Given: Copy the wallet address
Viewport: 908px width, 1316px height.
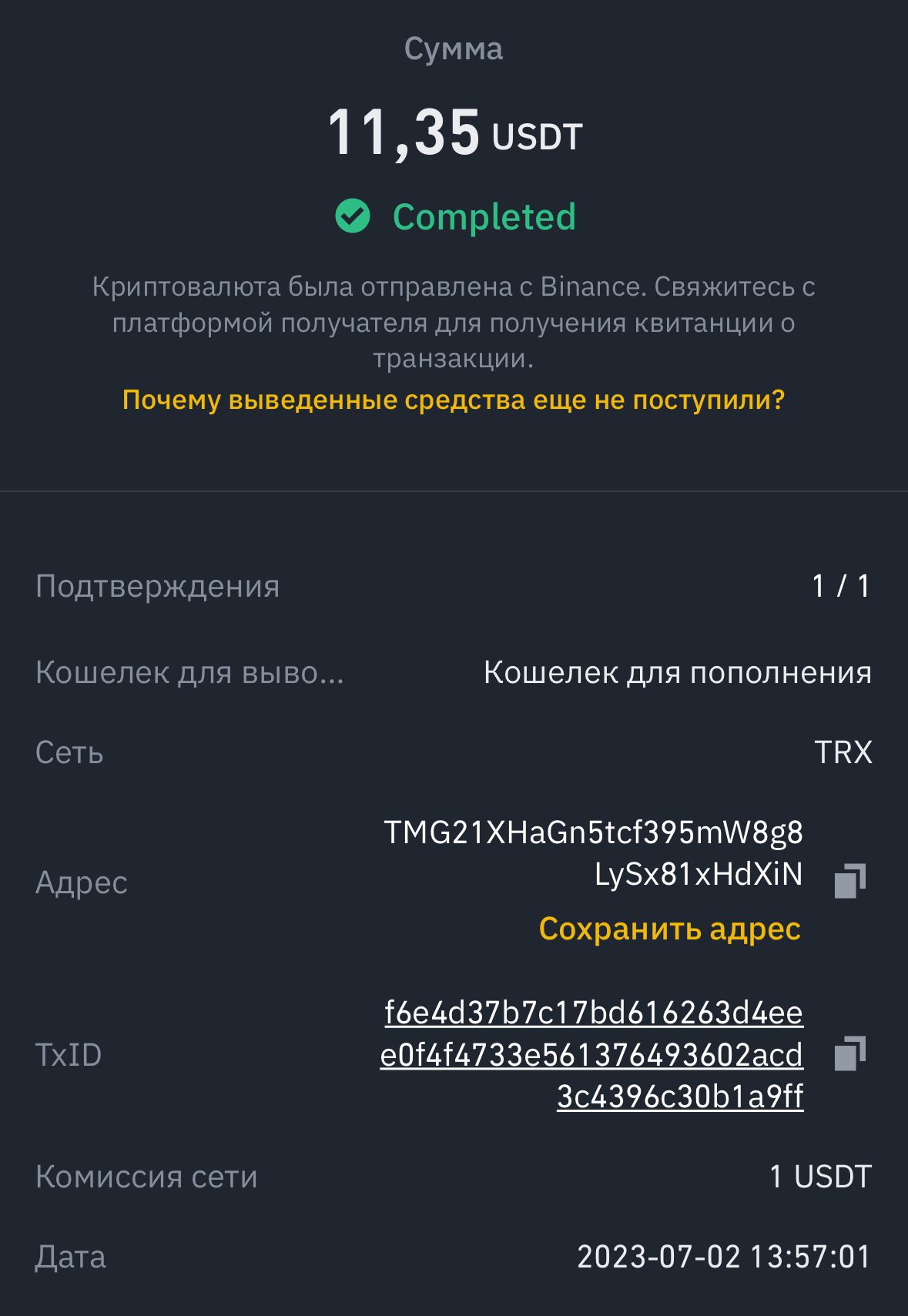Looking at the screenshot, I should 849,881.
